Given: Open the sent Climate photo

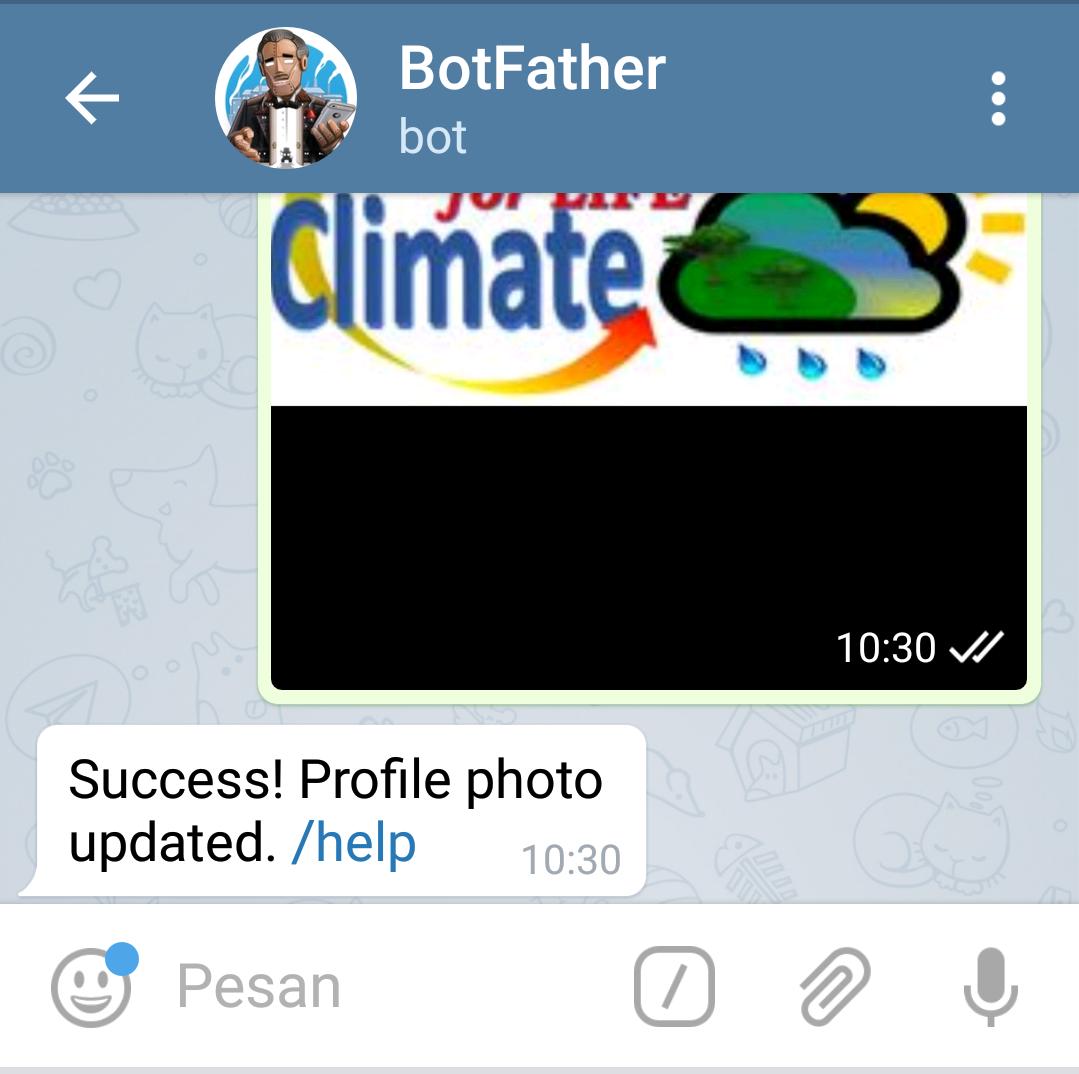Looking at the screenshot, I should pos(648,440).
